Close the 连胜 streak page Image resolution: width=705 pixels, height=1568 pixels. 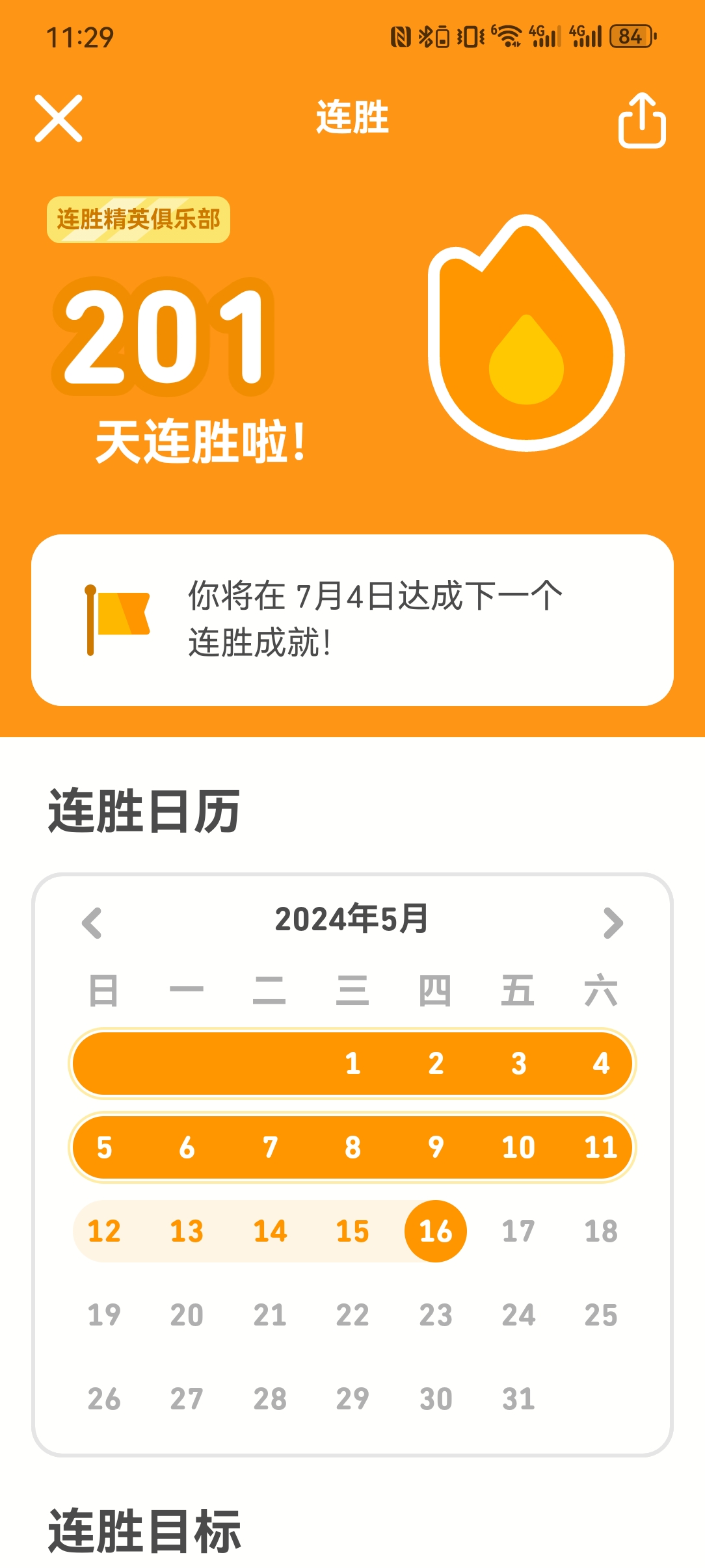59,118
